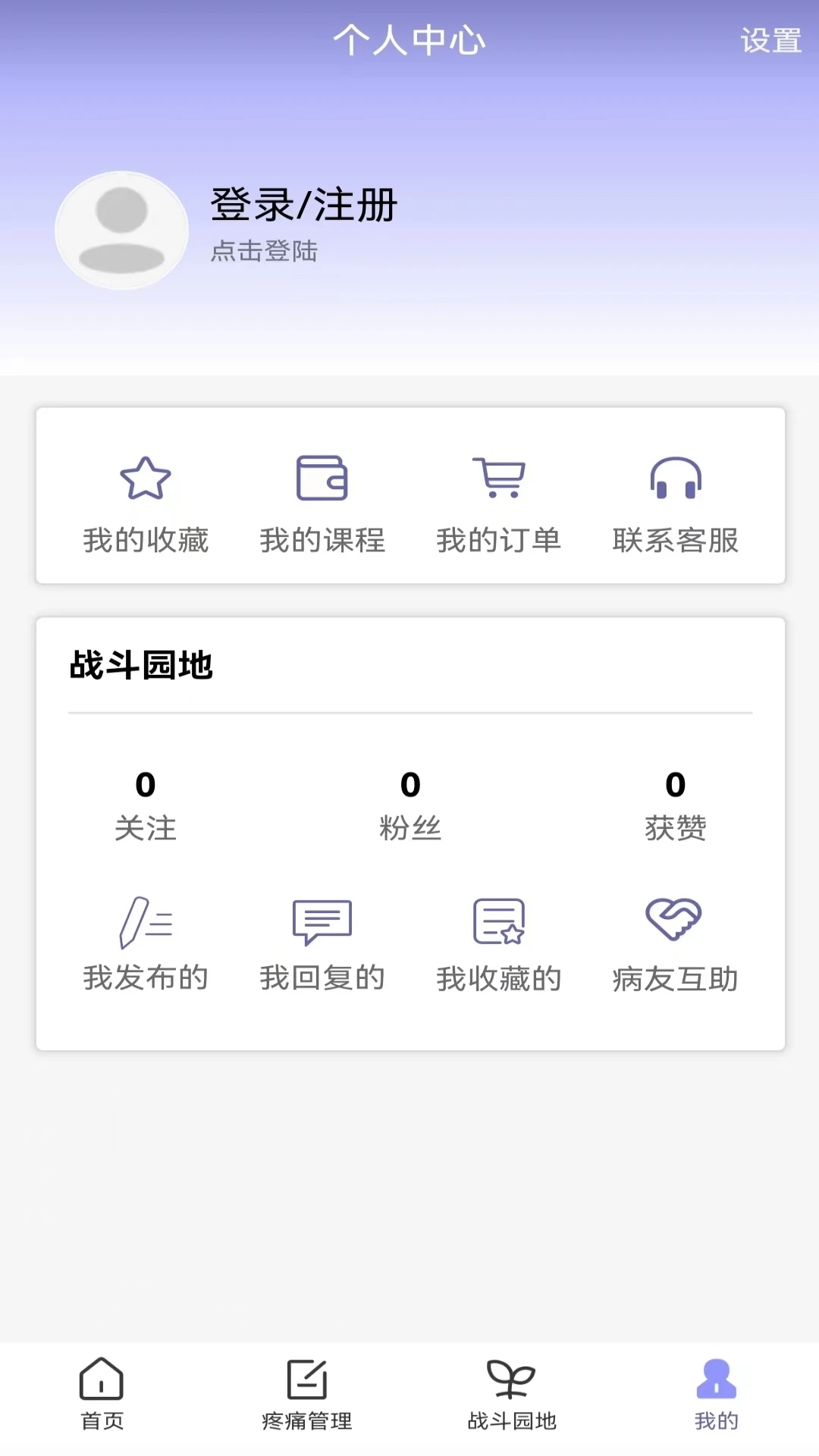Go to the 战斗园地 bottom tab

pos(512,1394)
